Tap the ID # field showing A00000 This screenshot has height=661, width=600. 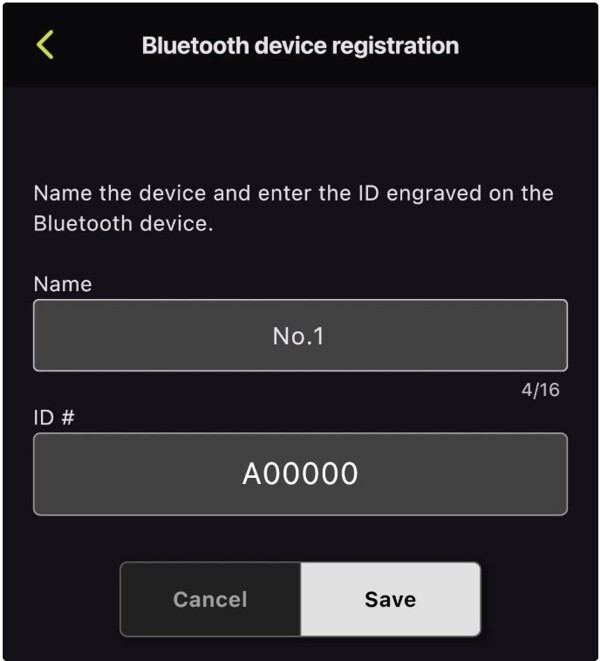tap(300, 474)
